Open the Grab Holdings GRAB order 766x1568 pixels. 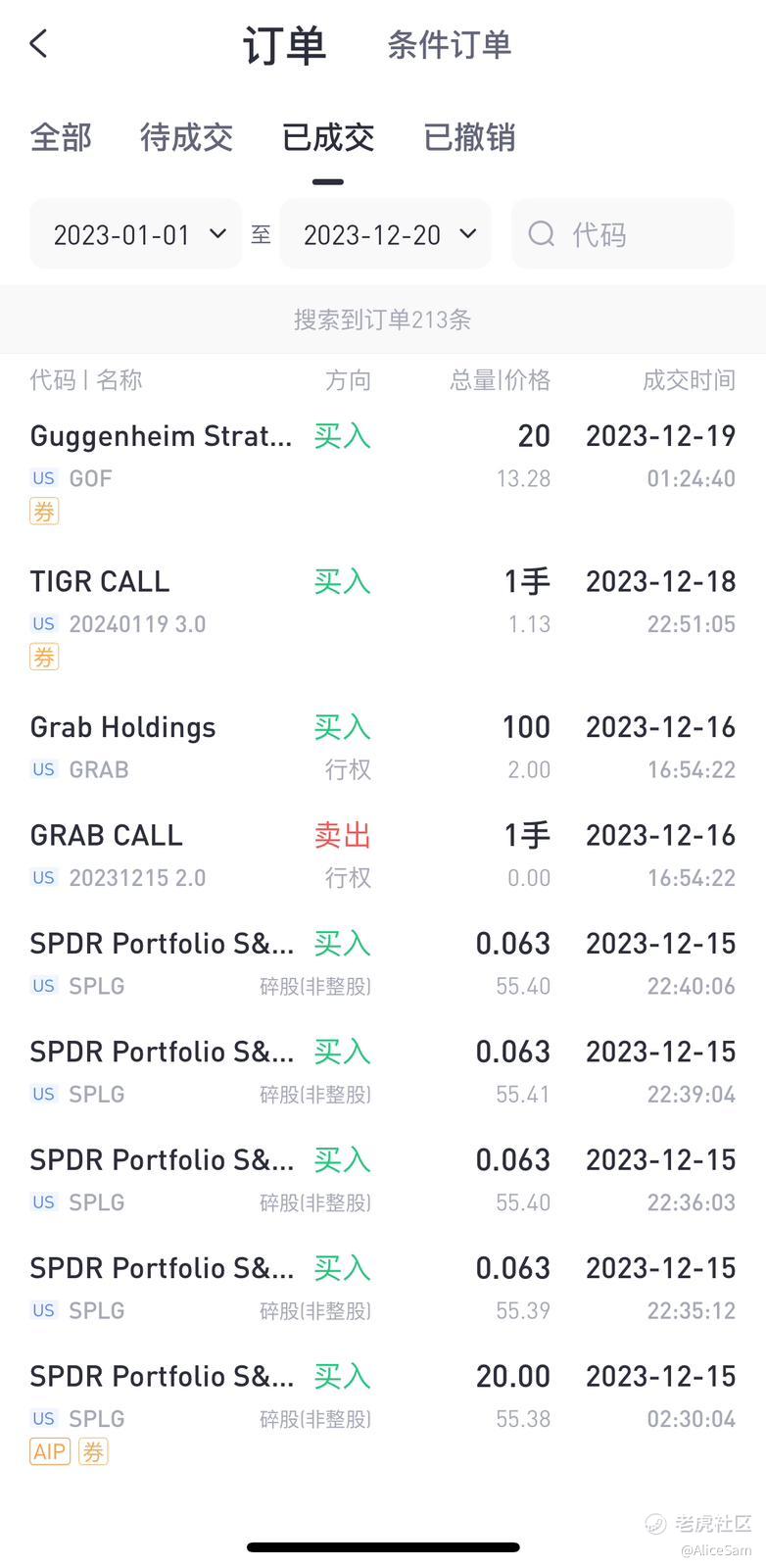383,747
